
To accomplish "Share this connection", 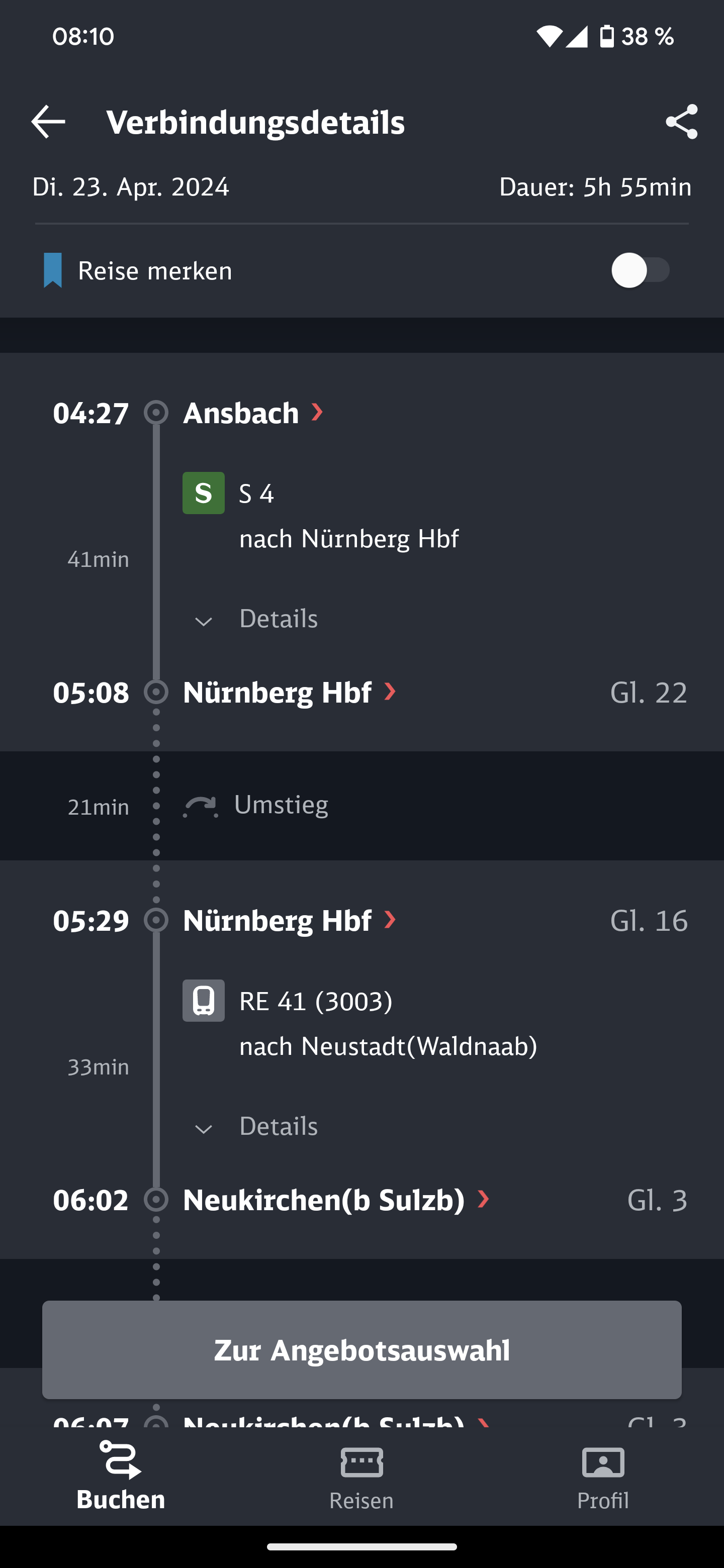I will pyautogui.click(x=681, y=122).
